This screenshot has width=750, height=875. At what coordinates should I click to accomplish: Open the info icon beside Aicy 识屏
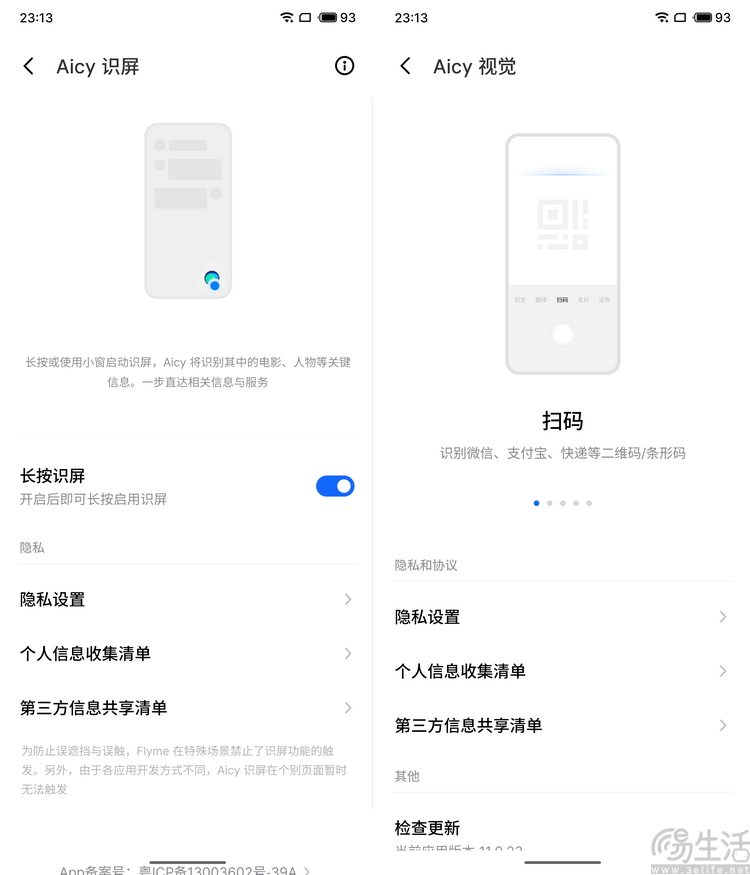pyautogui.click(x=344, y=66)
